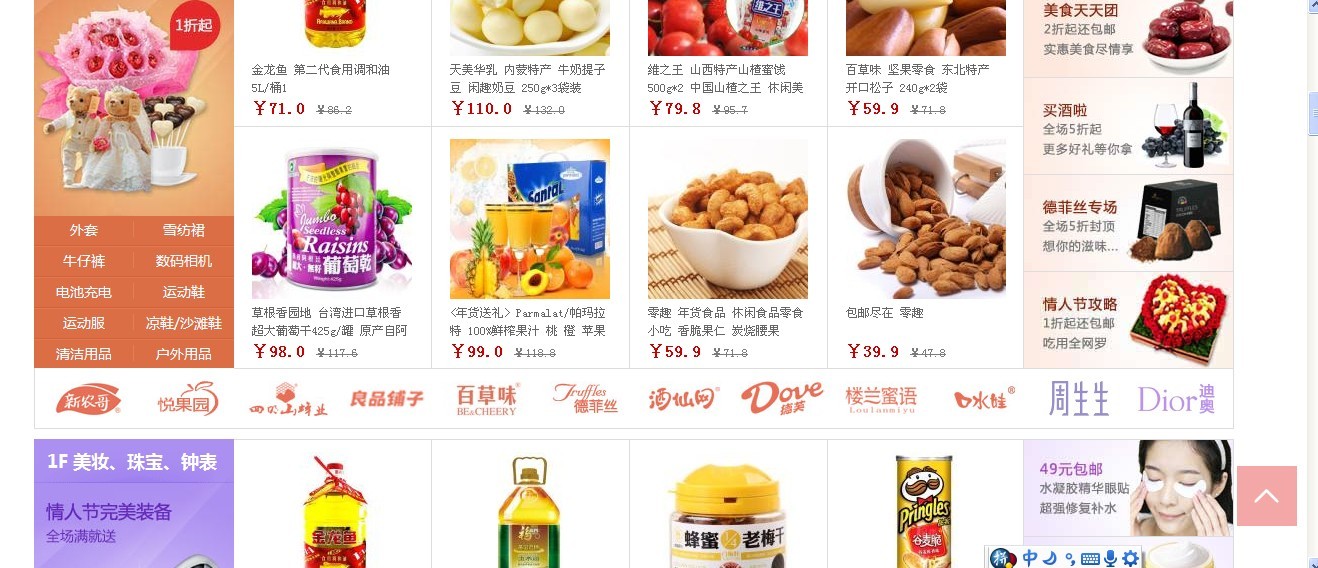
Task: Open the 外套 category link
Action: click(84, 231)
